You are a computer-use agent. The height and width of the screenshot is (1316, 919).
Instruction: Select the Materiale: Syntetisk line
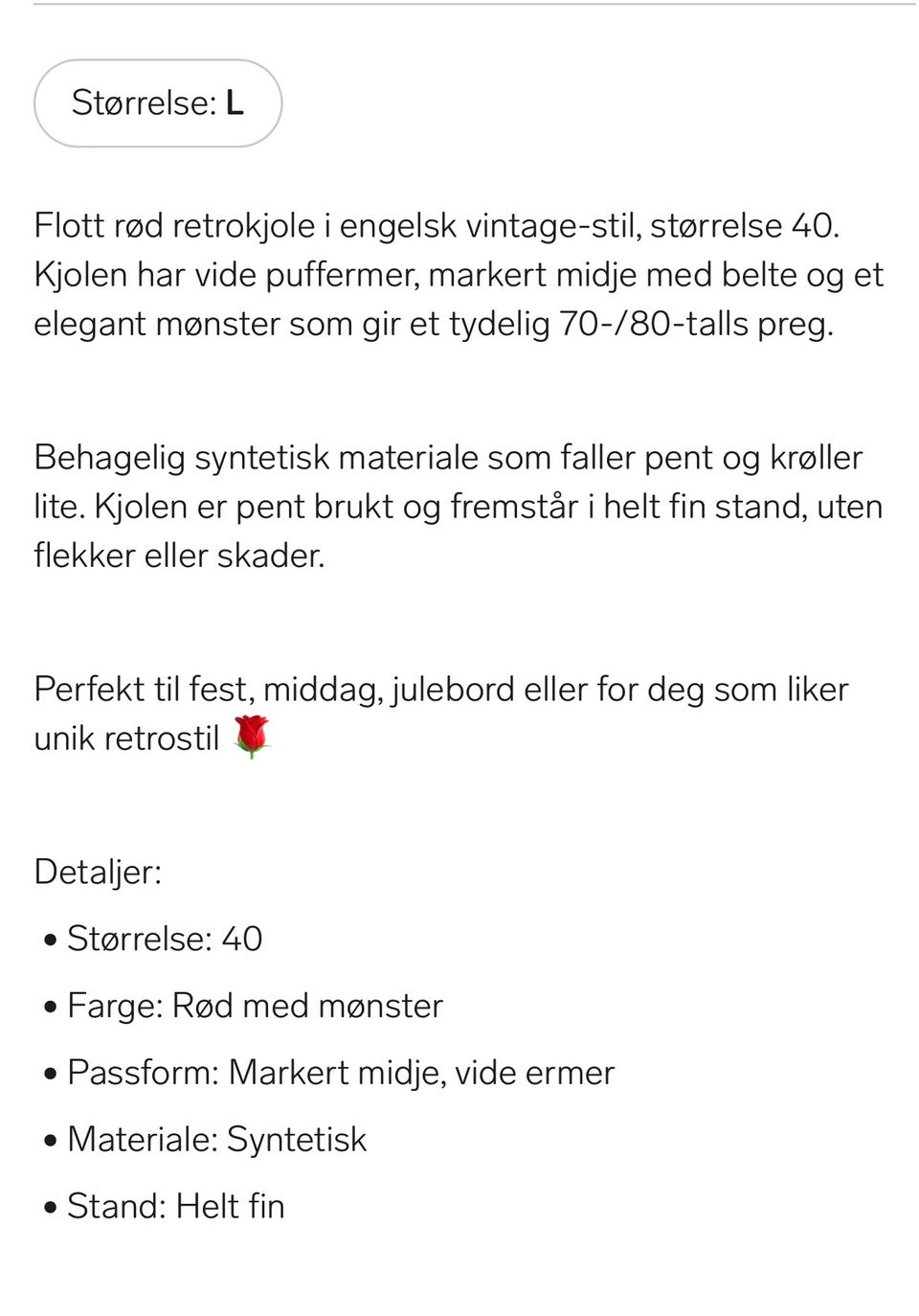pyautogui.click(x=216, y=1141)
